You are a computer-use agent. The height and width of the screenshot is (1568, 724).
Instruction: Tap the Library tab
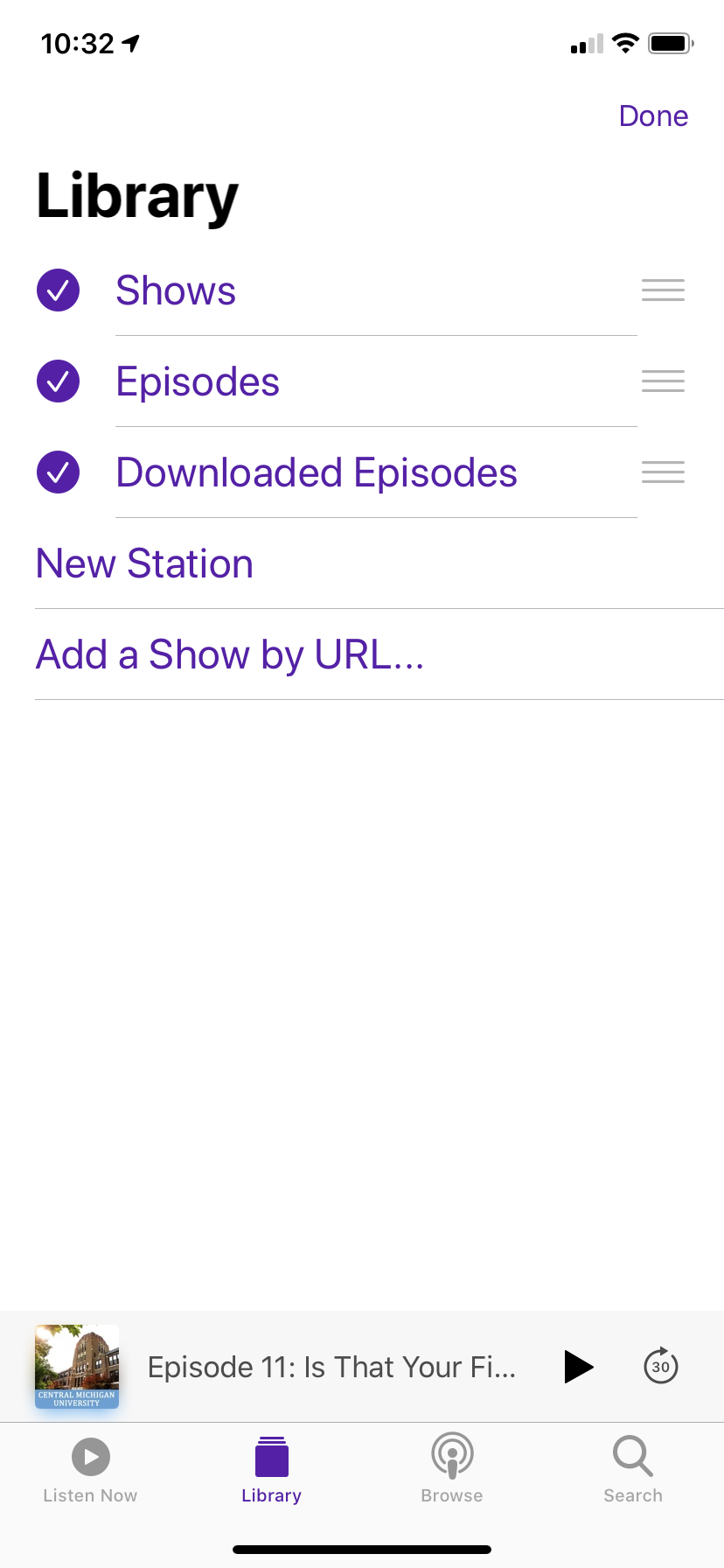click(x=271, y=1470)
